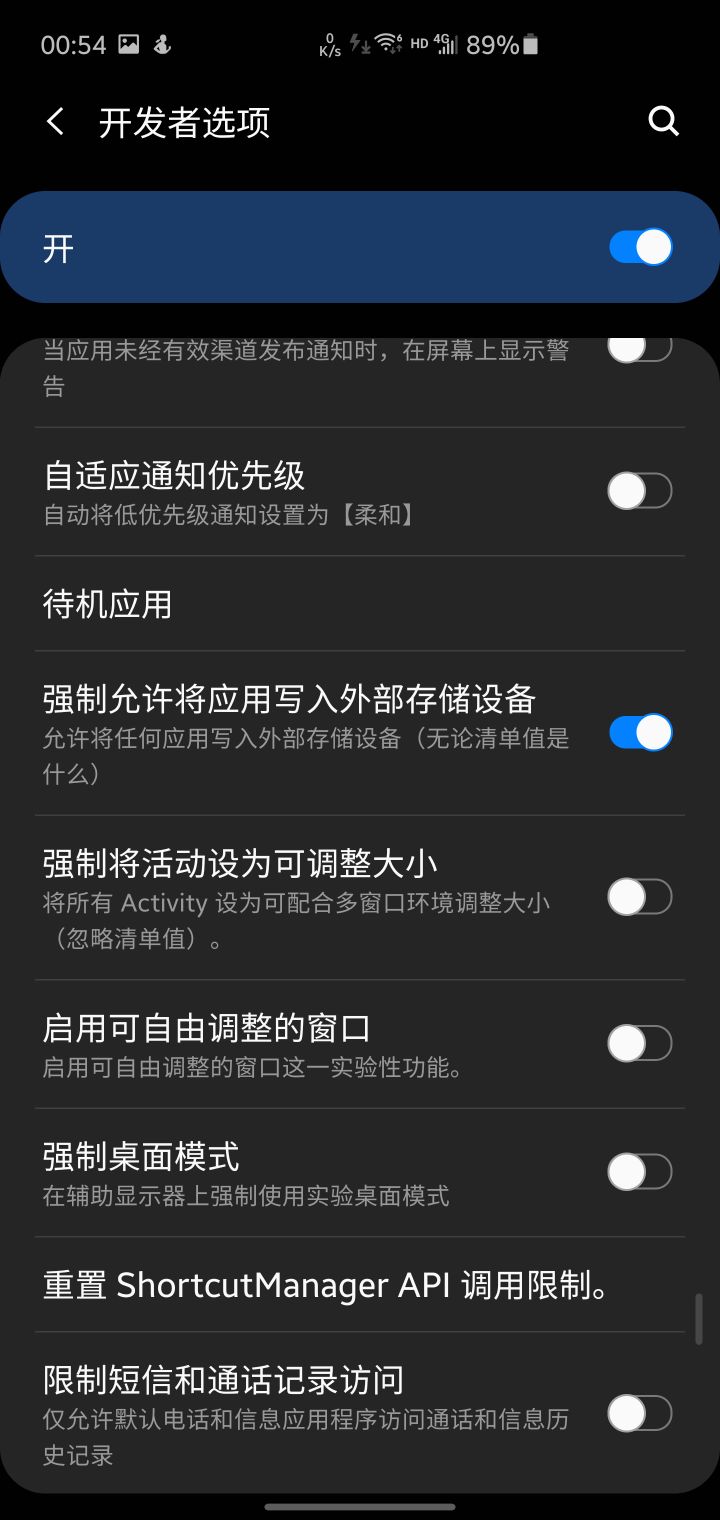Tap the battery icon in the status bar
The height and width of the screenshot is (1520, 720).
coord(527,45)
